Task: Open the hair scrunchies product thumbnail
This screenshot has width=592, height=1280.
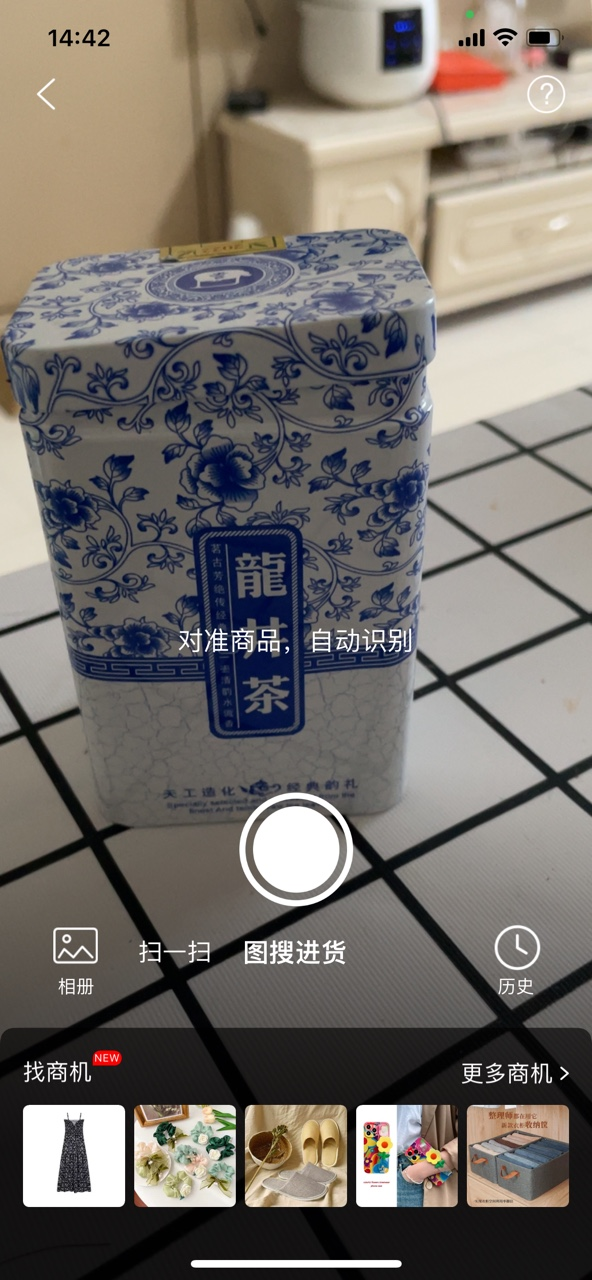Action: tap(185, 1156)
